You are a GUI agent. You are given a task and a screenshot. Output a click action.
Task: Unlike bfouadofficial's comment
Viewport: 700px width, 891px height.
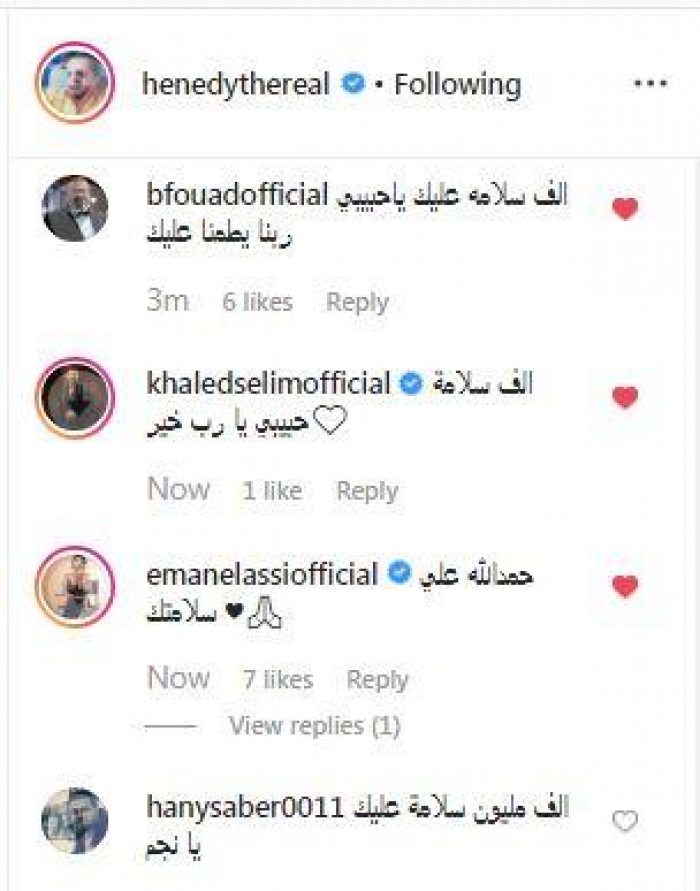coord(625,210)
